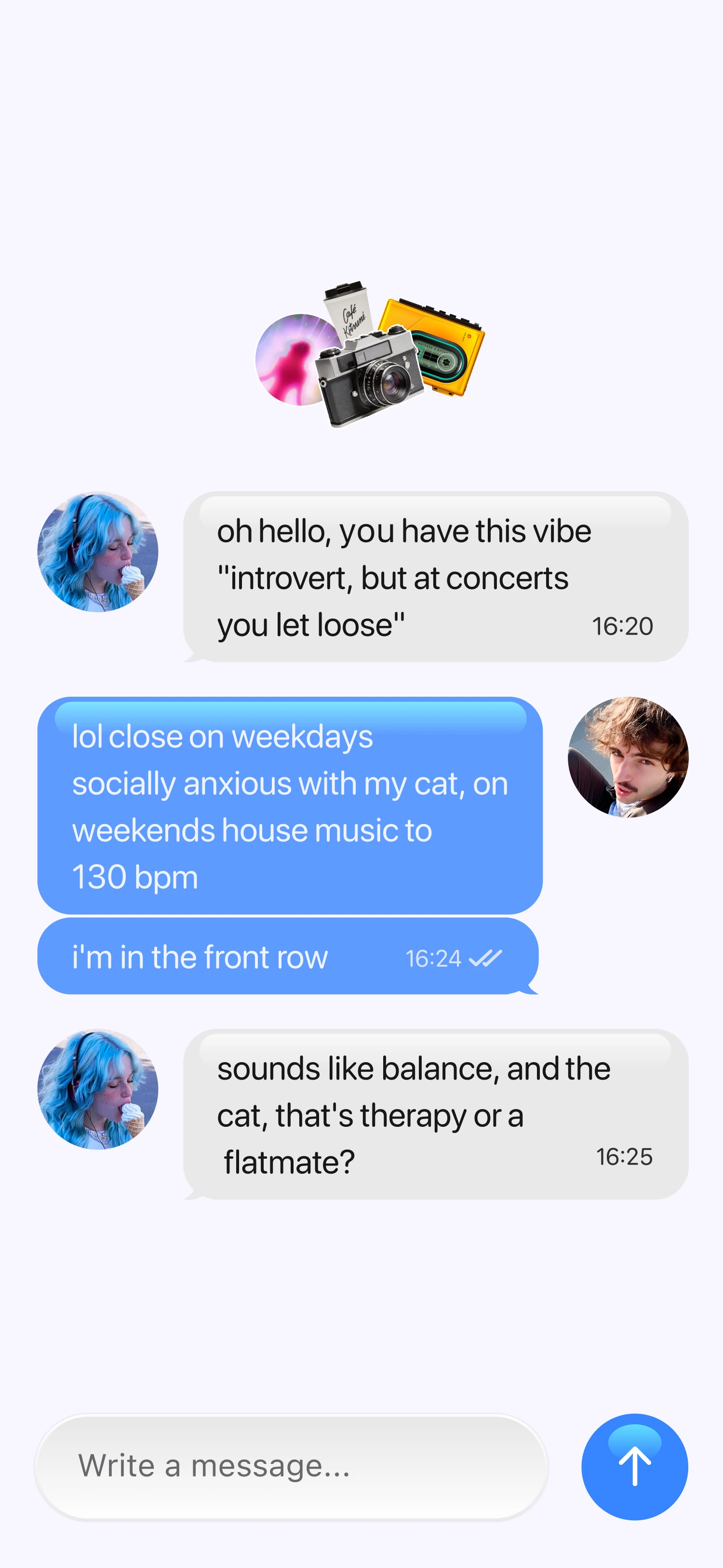Viewport: 723px width, 1568px height.
Task: Open blue-haired avatar beside the 16:20 message
Action: coord(98,552)
